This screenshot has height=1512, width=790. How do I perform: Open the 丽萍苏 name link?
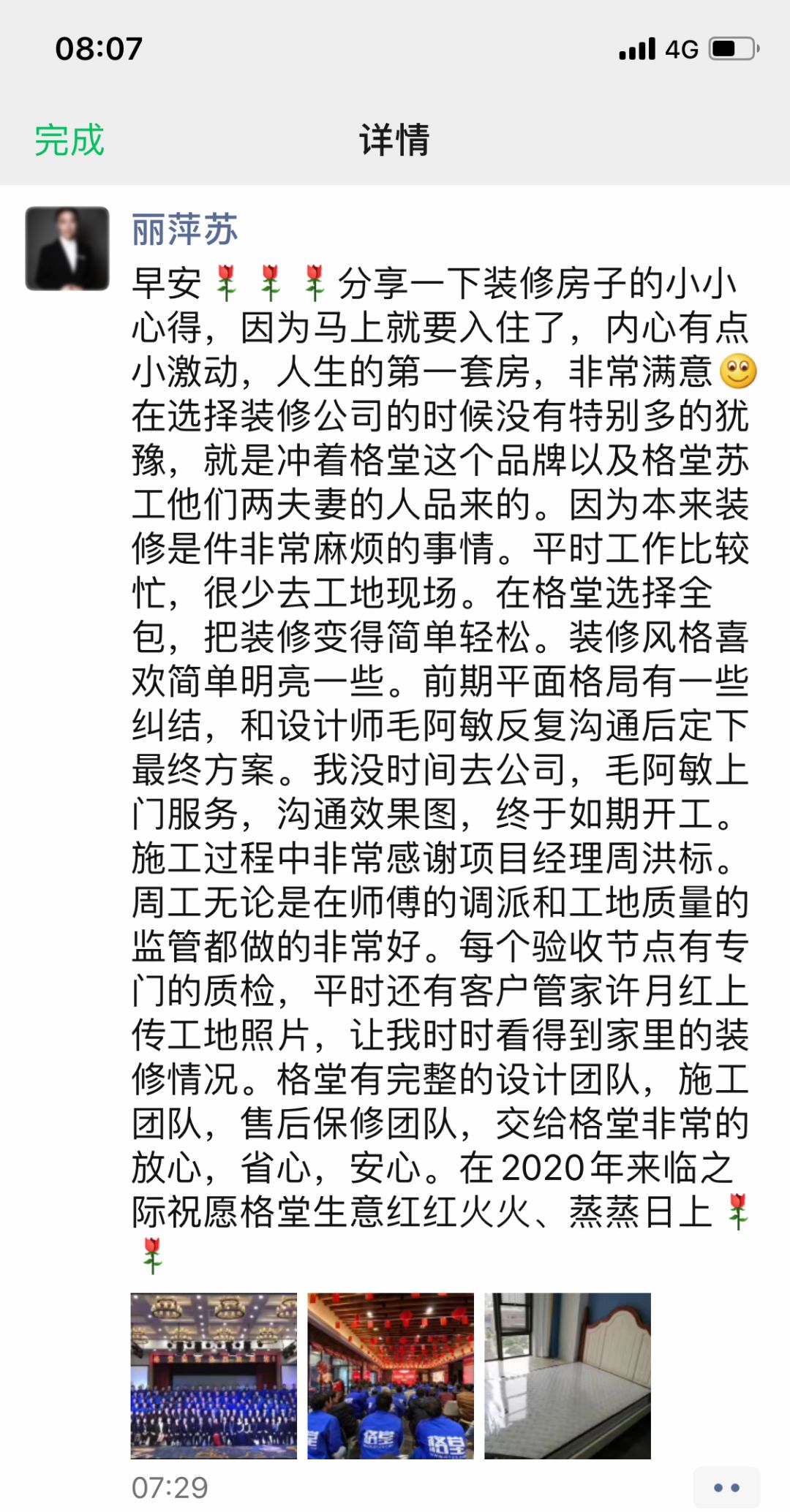[x=185, y=230]
